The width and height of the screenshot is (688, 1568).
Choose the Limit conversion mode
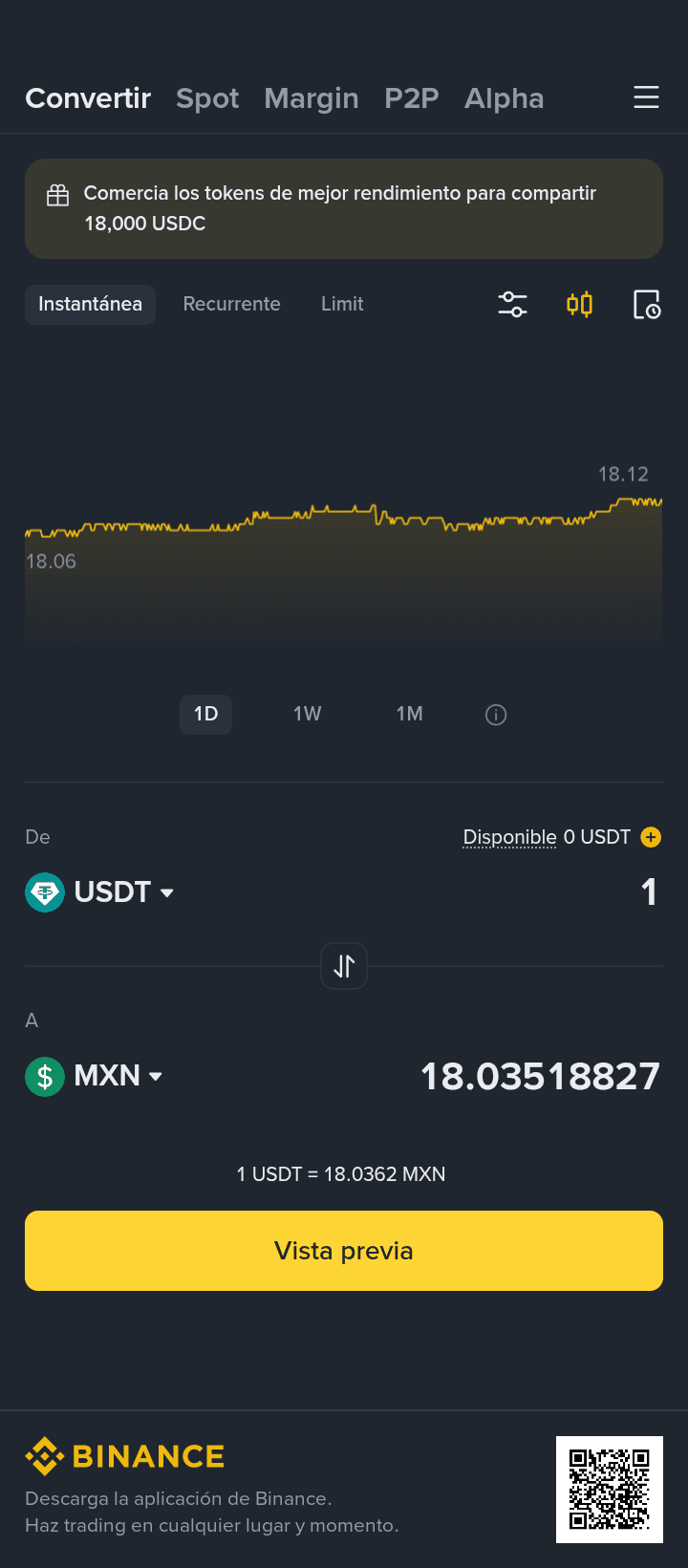(x=342, y=304)
